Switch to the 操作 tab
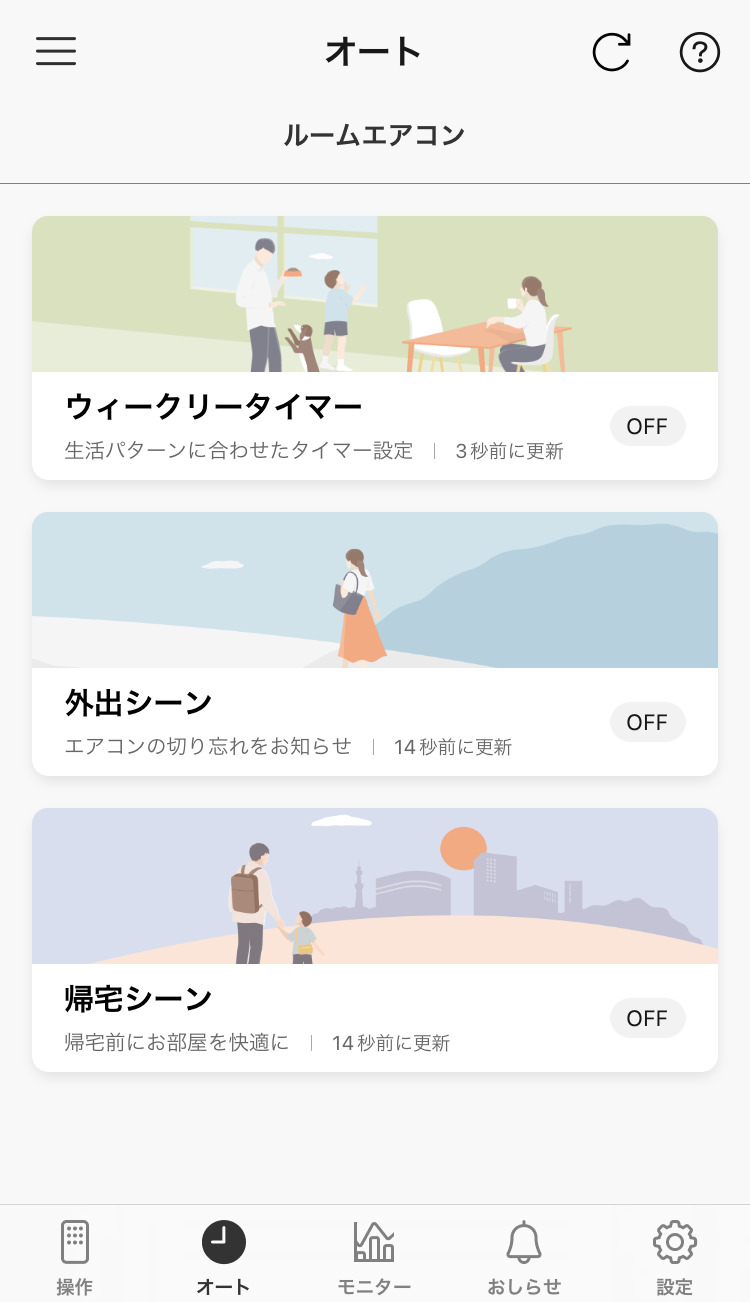This screenshot has height=1302, width=750. (75, 1256)
